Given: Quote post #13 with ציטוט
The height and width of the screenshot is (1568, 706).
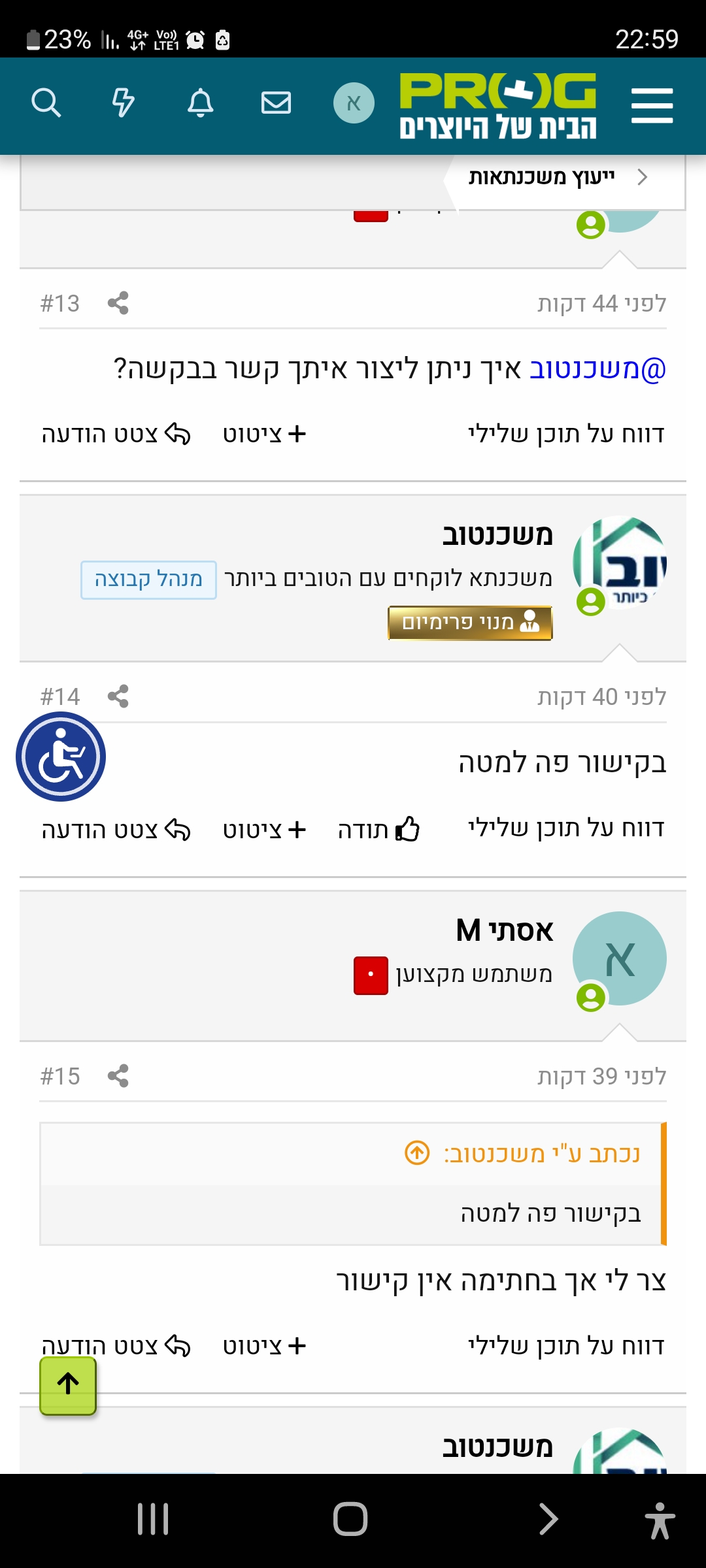Looking at the screenshot, I should 265,434.
